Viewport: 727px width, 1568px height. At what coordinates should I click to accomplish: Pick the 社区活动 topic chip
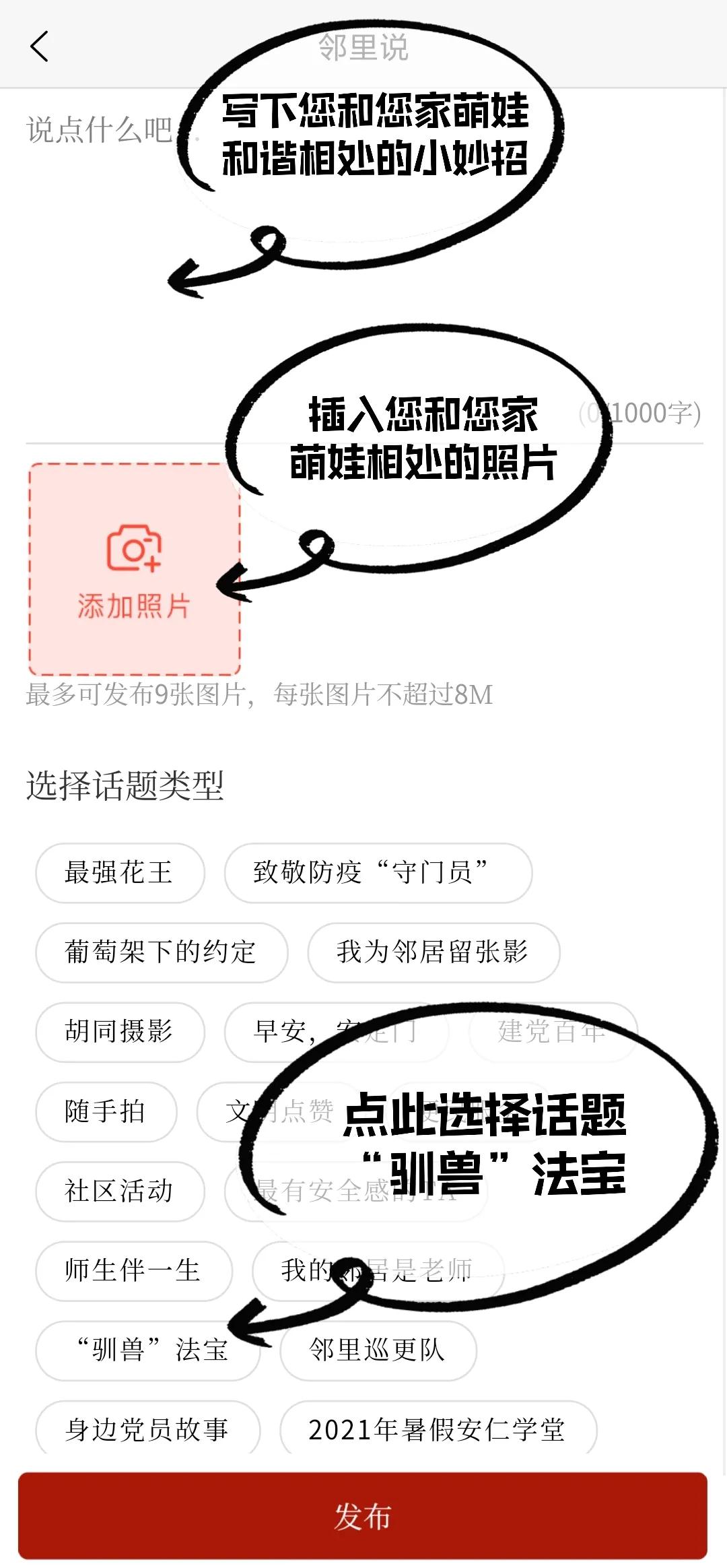pos(119,1191)
